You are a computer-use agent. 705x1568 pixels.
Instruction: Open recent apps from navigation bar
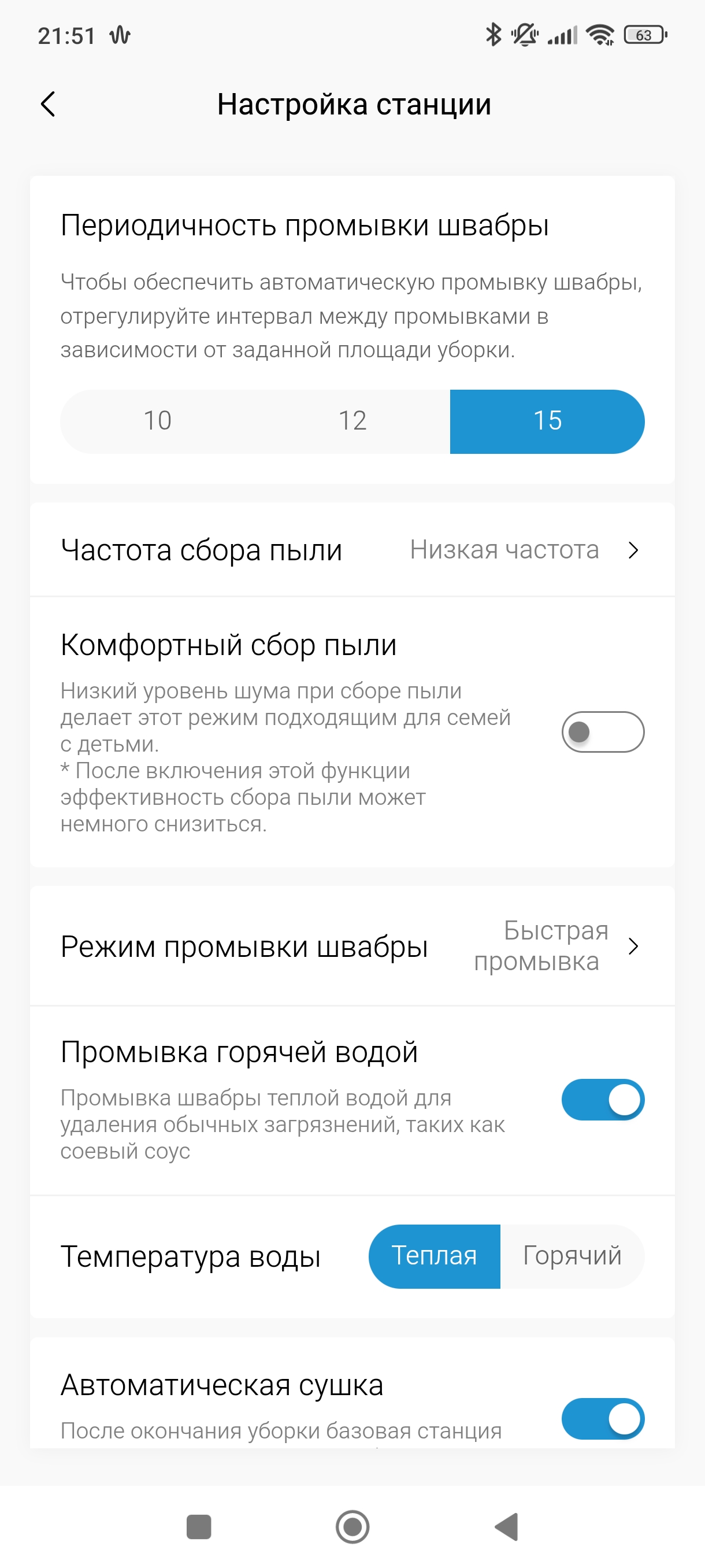coord(198,1526)
